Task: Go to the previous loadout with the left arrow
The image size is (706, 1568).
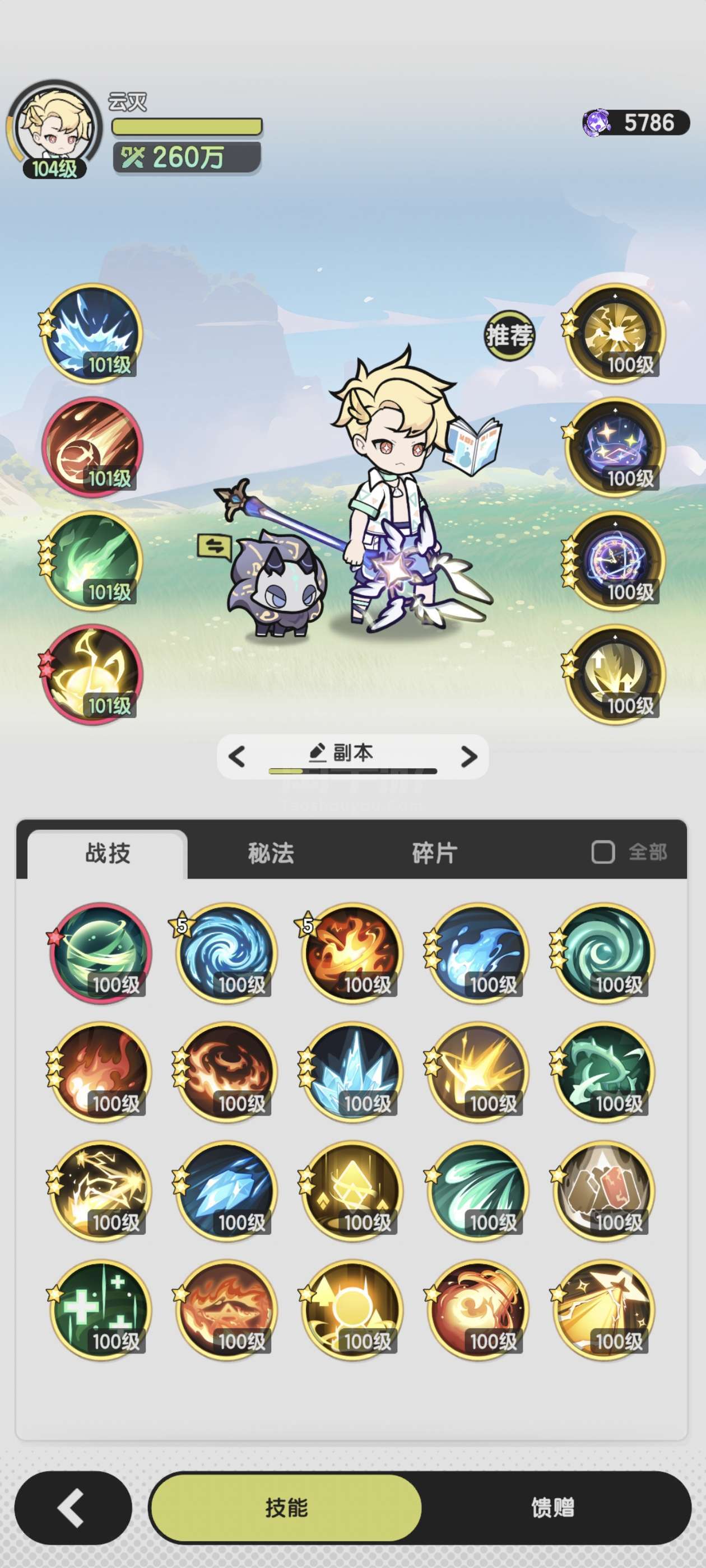Action: [x=236, y=757]
